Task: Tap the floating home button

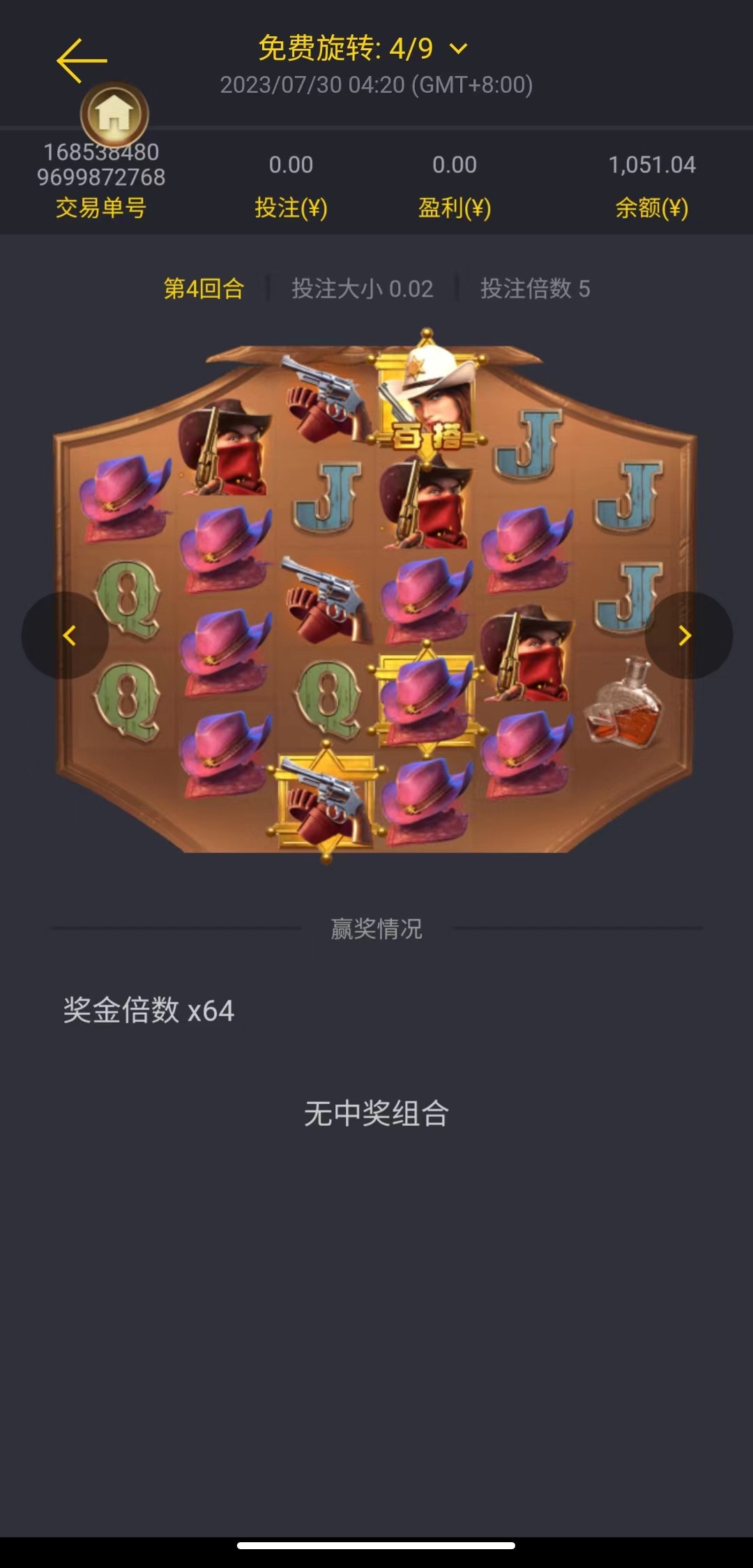Action: coord(114,115)
